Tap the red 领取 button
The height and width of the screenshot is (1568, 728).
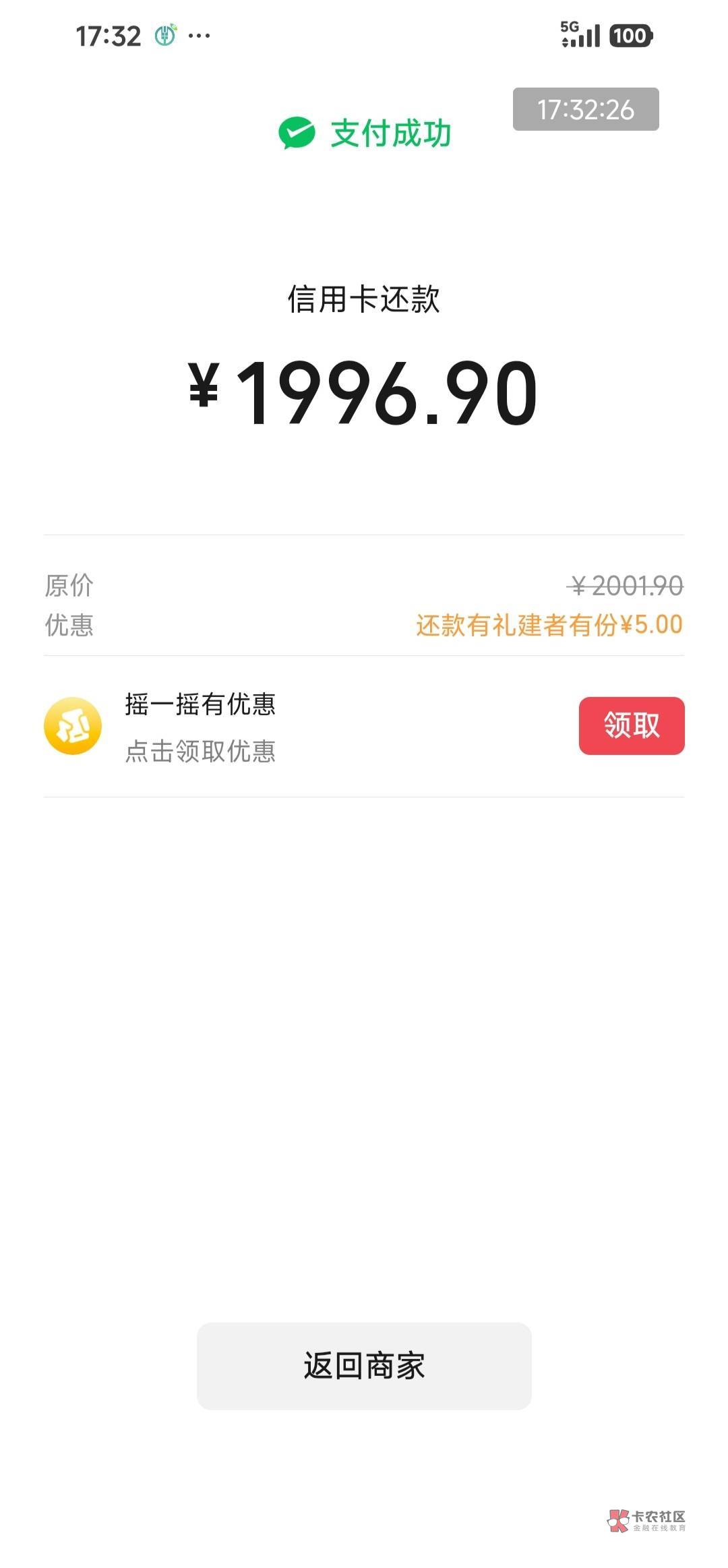coord(632,725)
